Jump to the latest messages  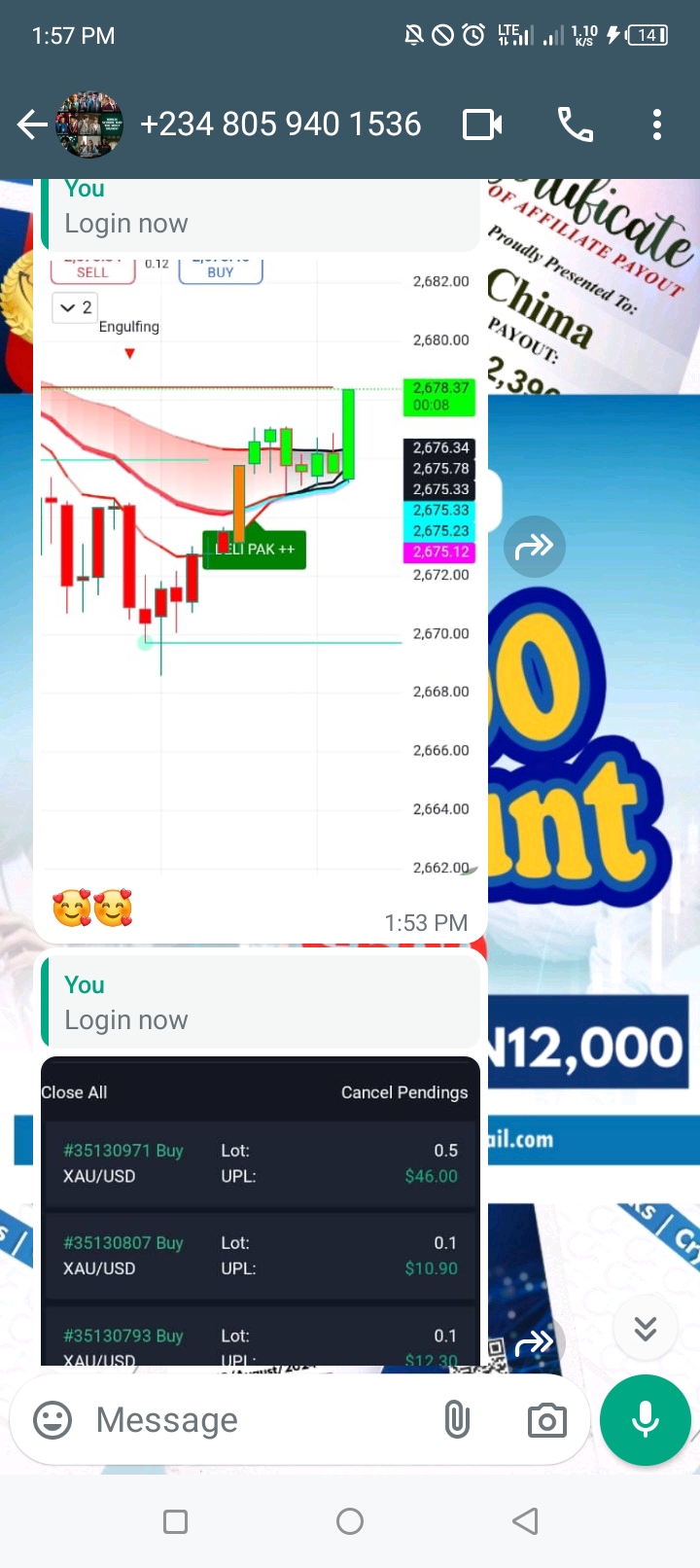tap(646, 1329)
